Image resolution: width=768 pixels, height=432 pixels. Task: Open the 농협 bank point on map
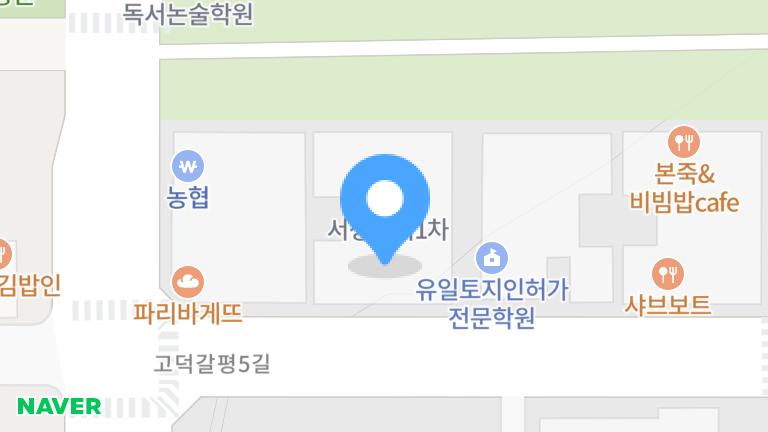187,166
